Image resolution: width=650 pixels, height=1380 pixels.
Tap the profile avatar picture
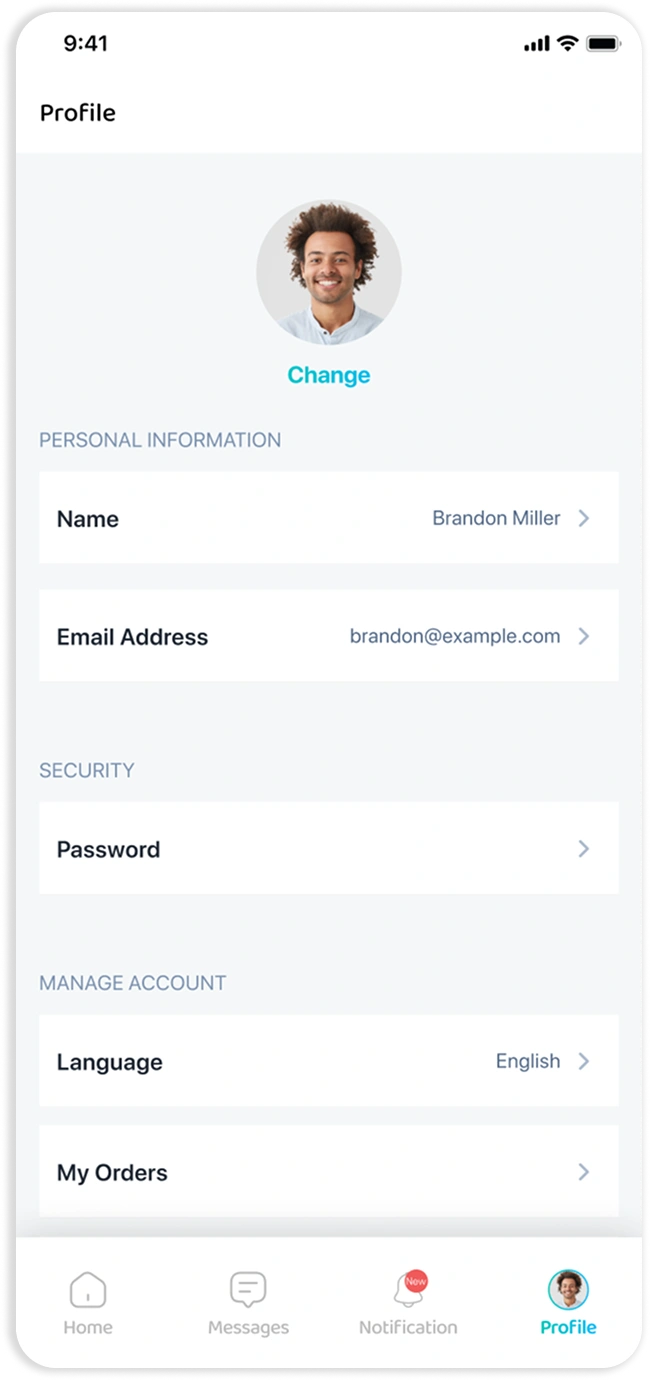tap(328, 272)
